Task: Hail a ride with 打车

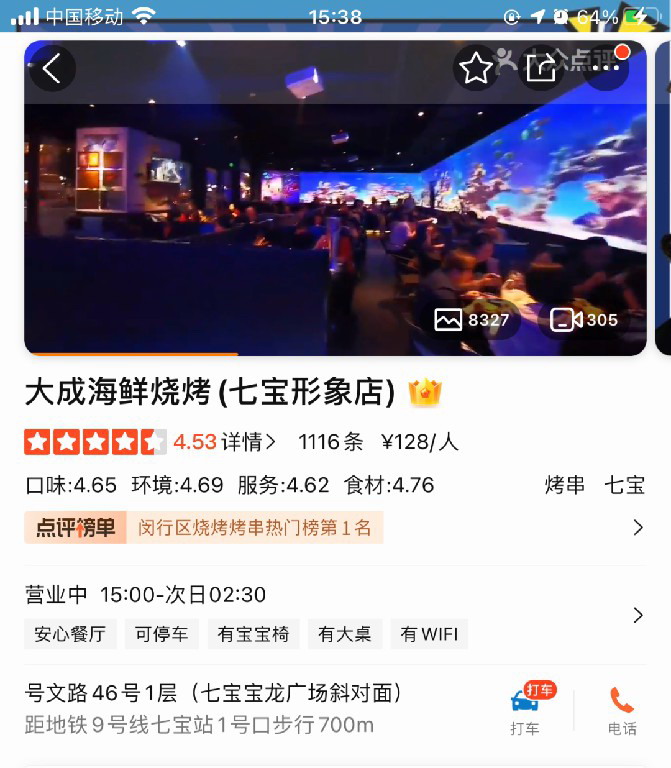Action: point(526,710)
